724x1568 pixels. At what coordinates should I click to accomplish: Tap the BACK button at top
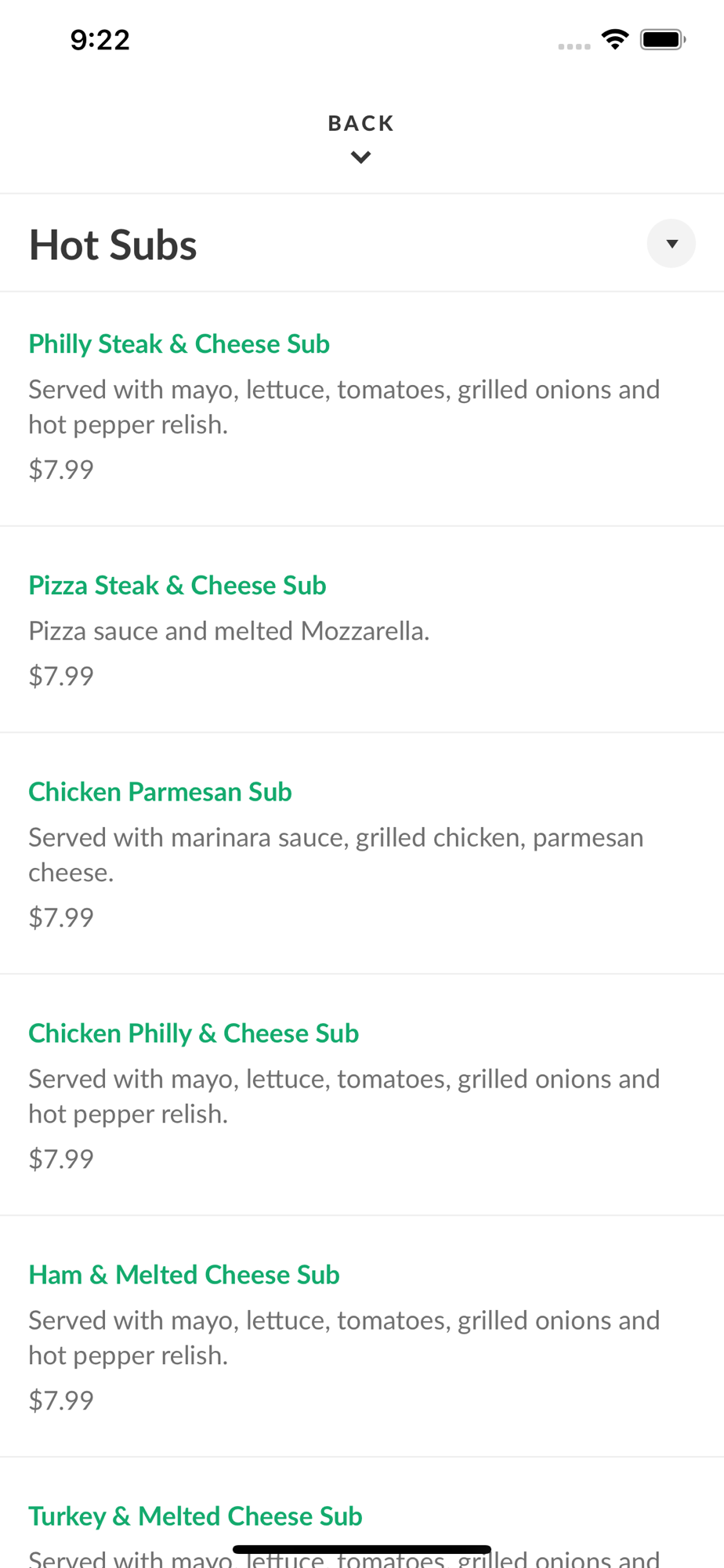[x=361, y=137]
